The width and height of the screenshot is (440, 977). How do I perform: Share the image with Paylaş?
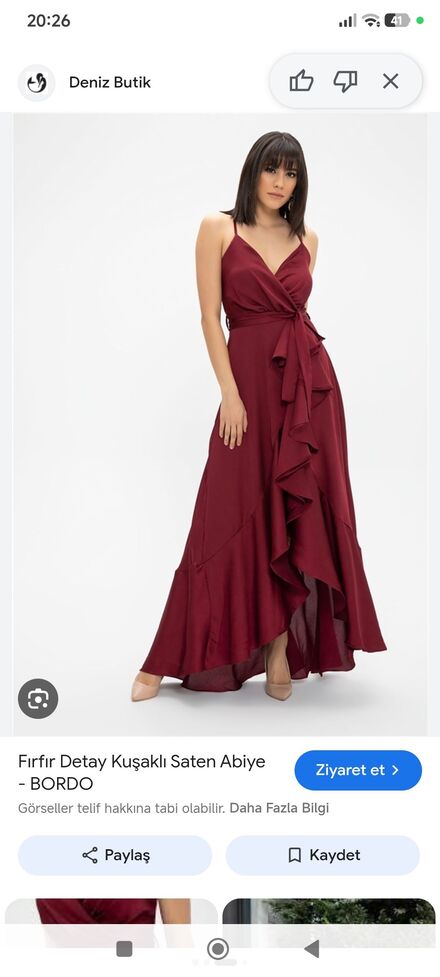[x=115, y=855]
